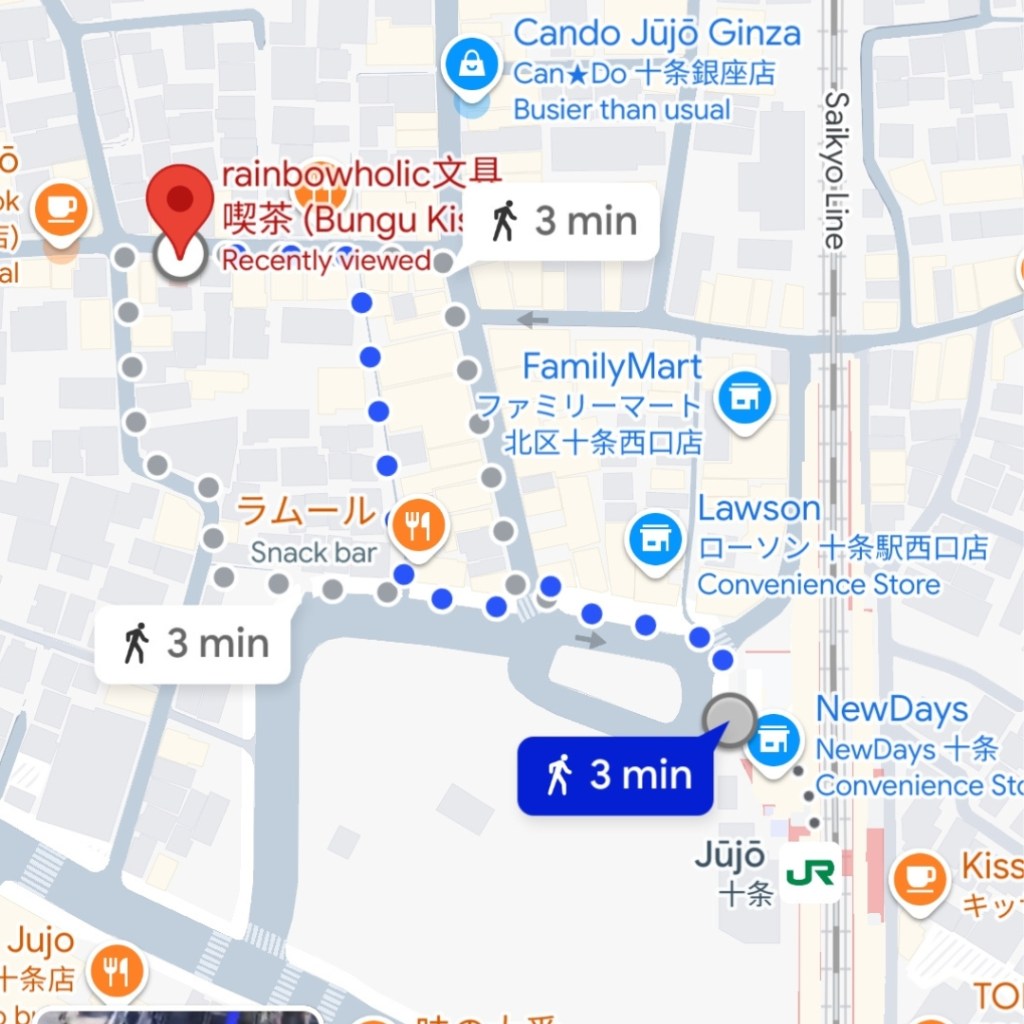Open Lawson convenience store marker
This screenshot has width=1024, height=1024.
[x=655, y=537]
